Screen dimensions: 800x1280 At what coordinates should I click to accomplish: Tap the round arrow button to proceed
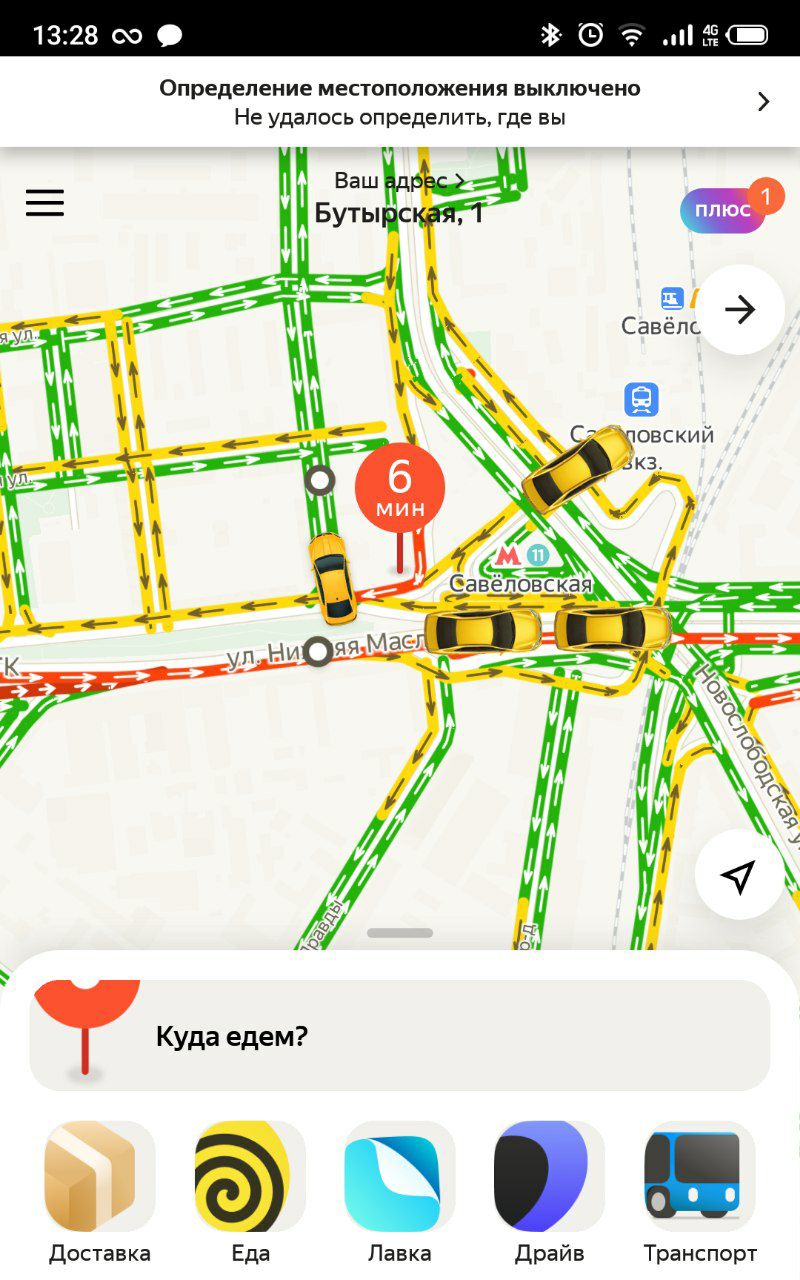coord(740,310)
